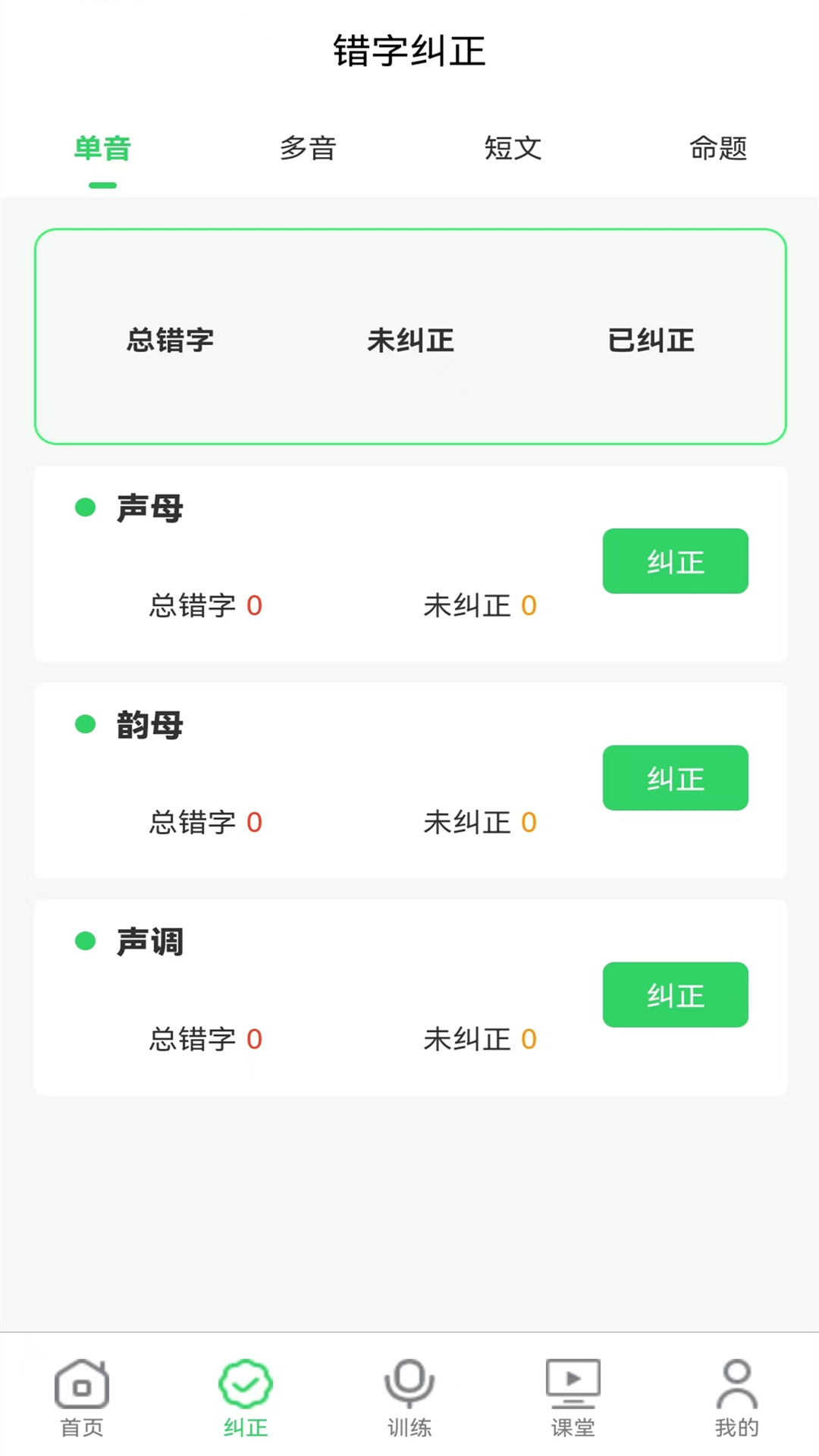
Task: Select the 纠正 checkmark badge icon
Action: point(245,1382)
